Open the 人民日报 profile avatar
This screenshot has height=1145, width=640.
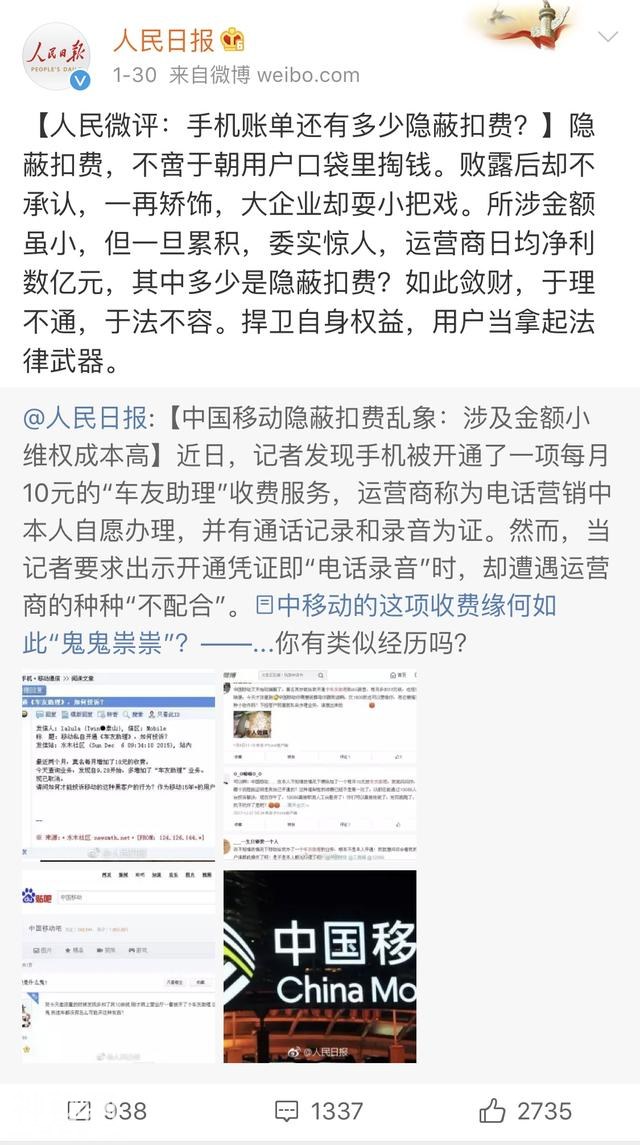57,57
